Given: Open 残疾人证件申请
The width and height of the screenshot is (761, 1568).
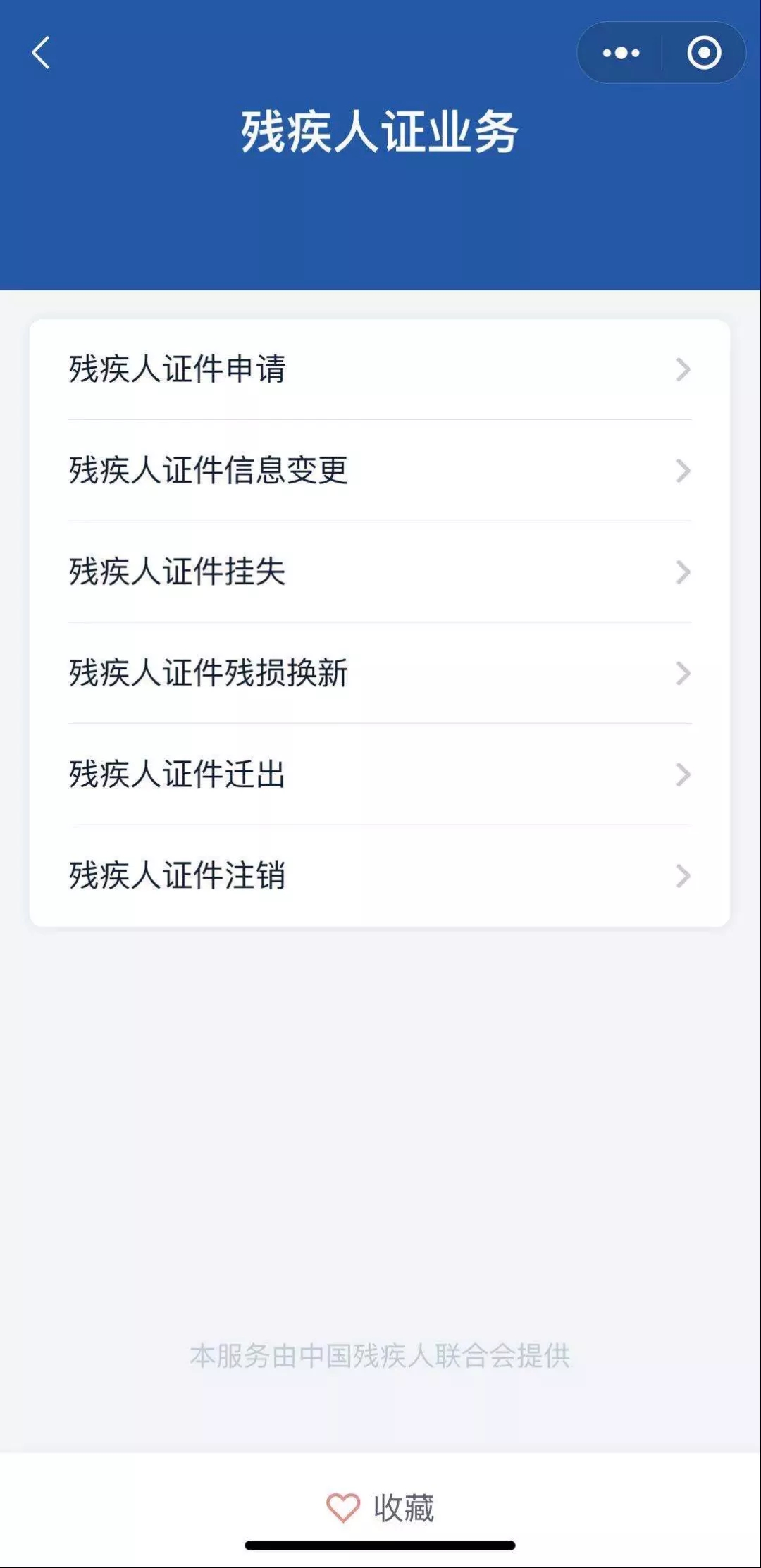Looking at the screenshot, I should [x=380, y=369].
